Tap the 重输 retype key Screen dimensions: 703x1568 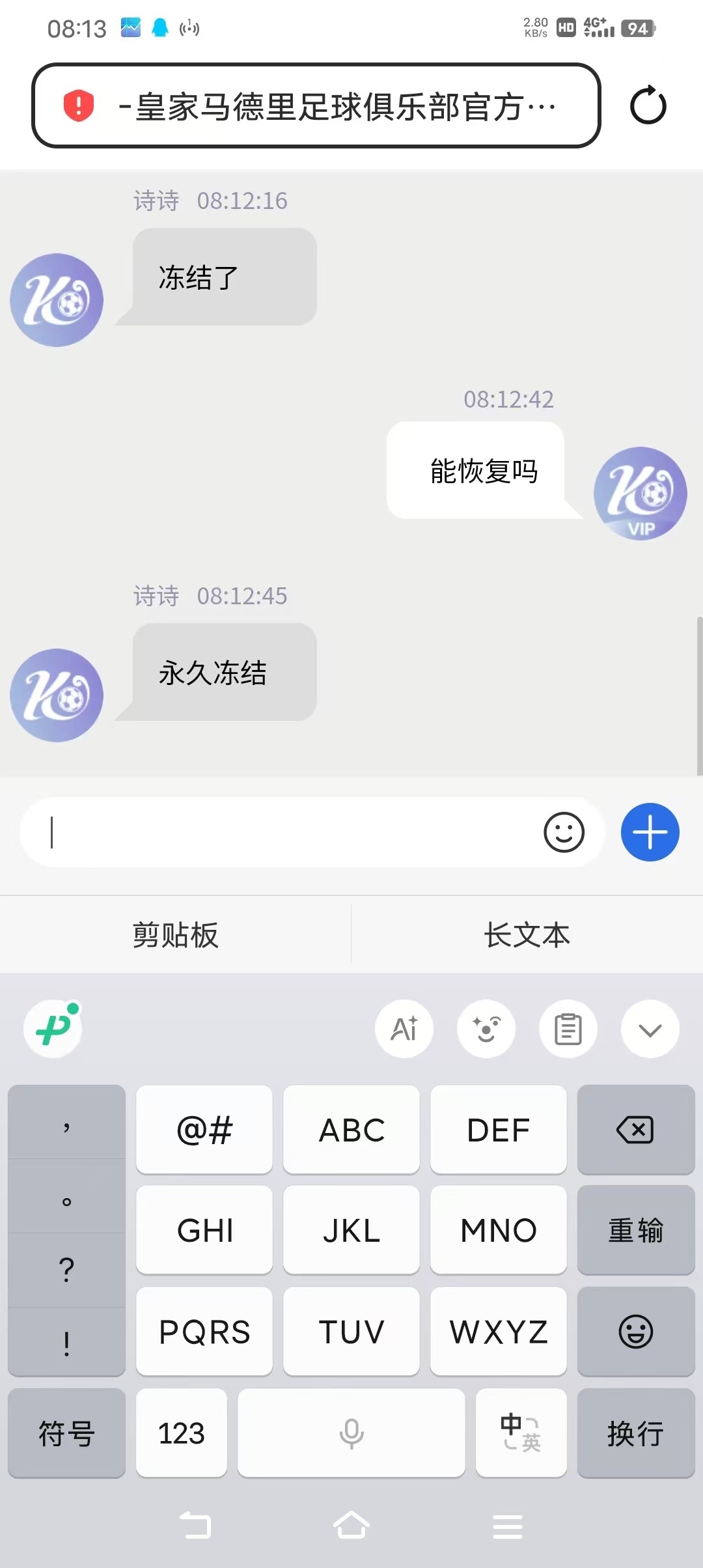(635, 1230)
